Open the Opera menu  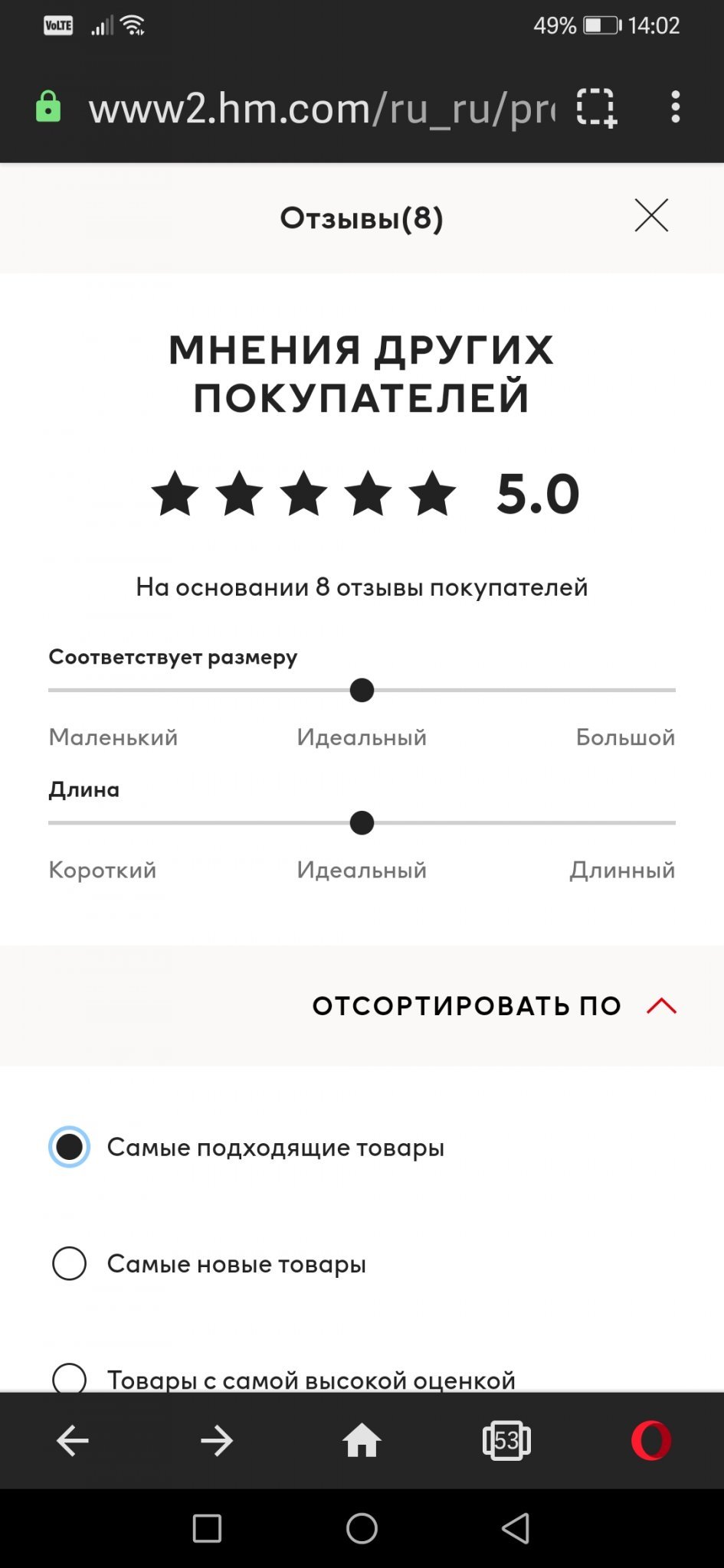[651, 1441]
